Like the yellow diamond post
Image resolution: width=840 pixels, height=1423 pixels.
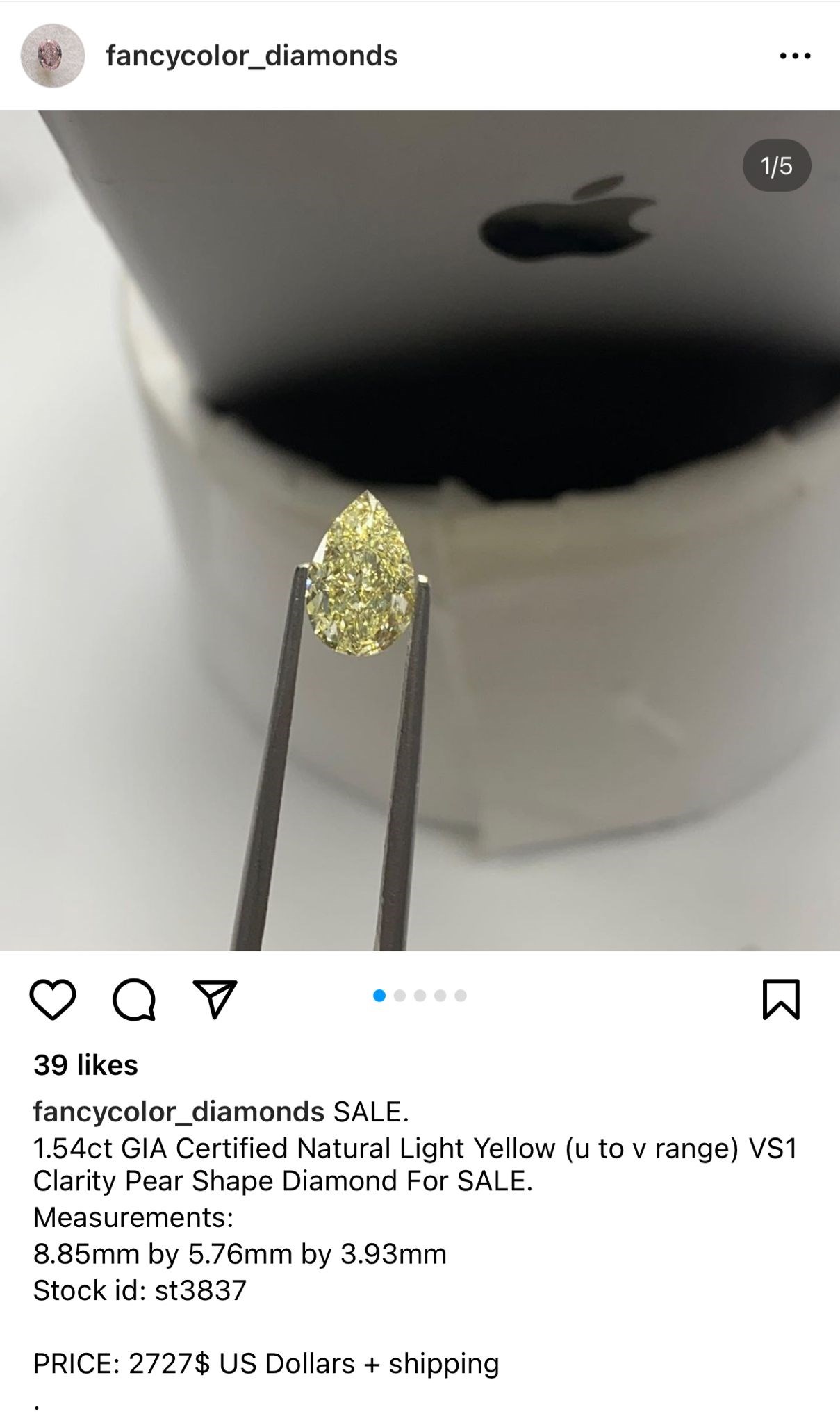click(53, 999)
